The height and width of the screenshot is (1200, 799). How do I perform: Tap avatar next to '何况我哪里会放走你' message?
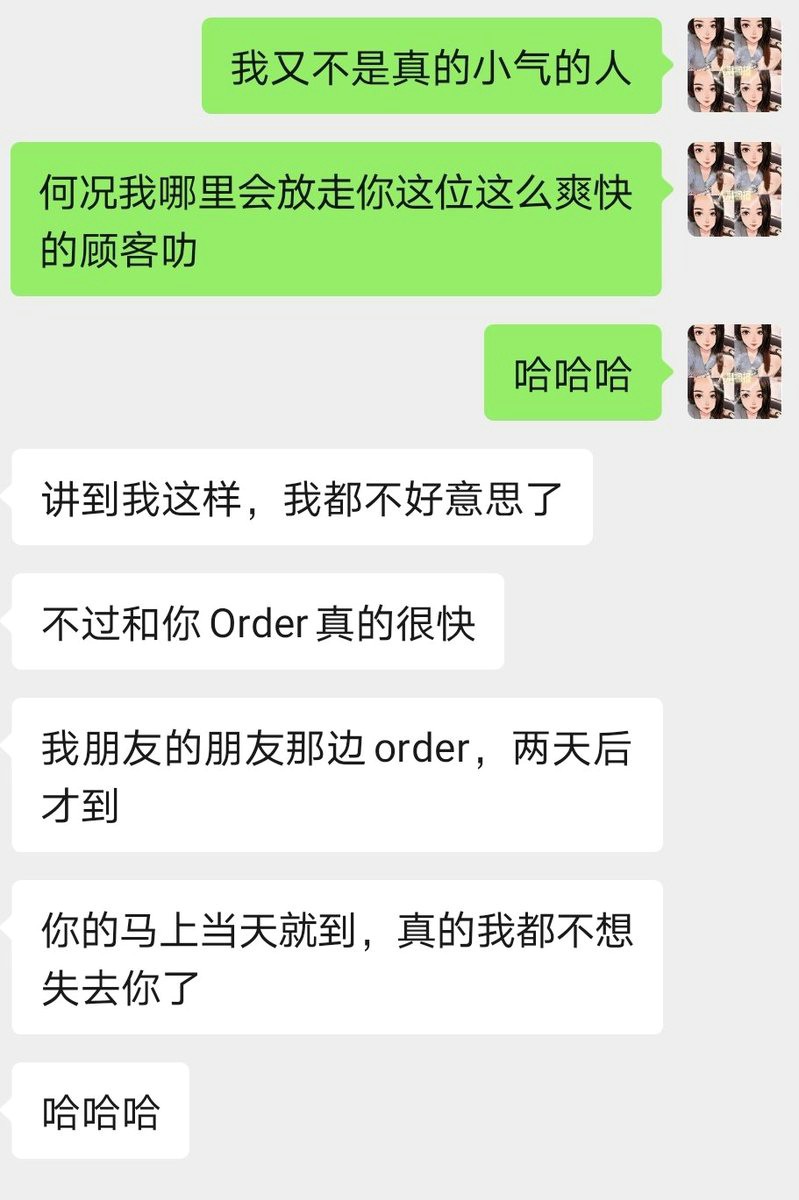point(733,189)
